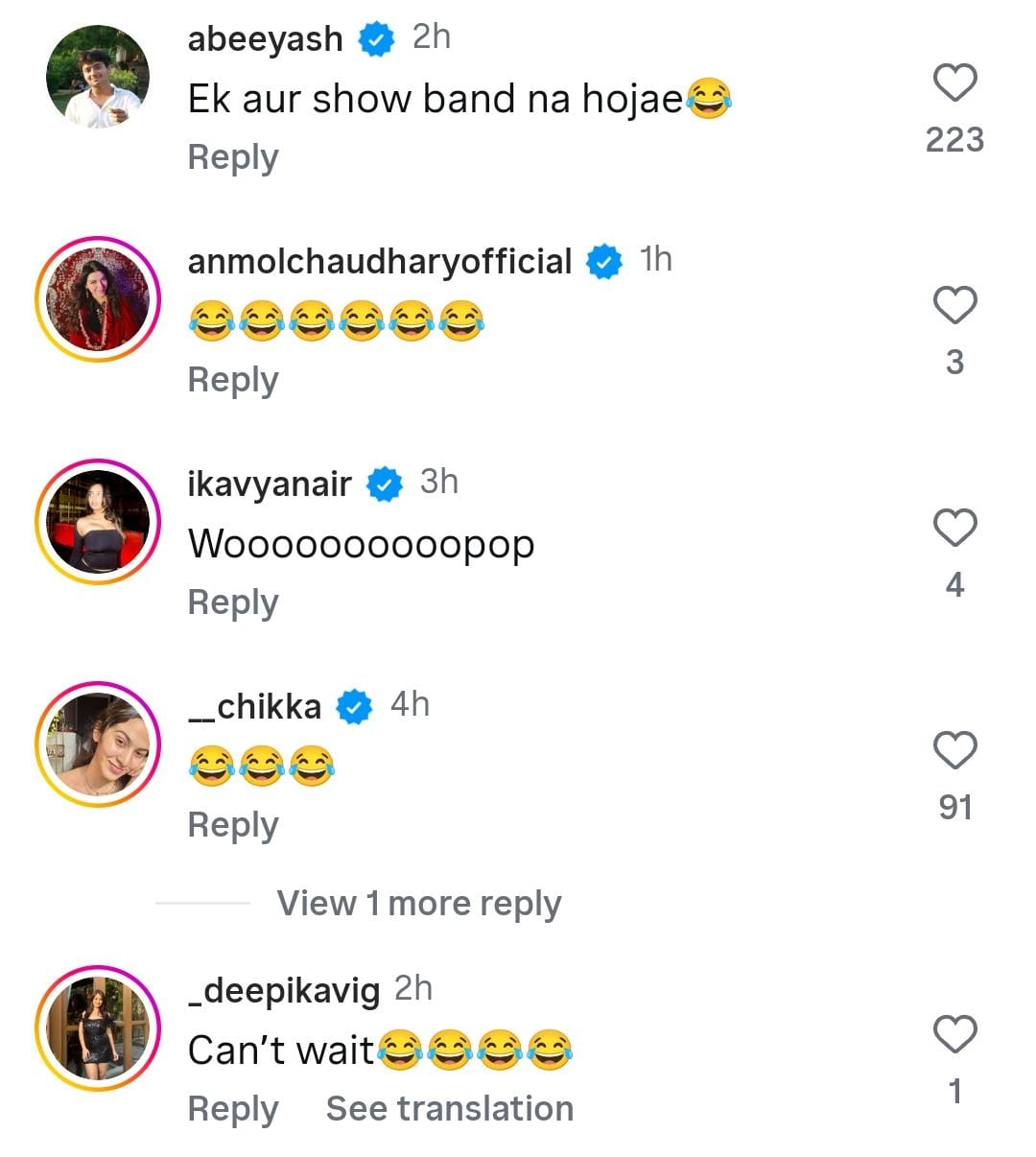Reply to _deepikavig's comment
The height and width of the screenshot is (1157, 1036).
tap(233, 1109)
